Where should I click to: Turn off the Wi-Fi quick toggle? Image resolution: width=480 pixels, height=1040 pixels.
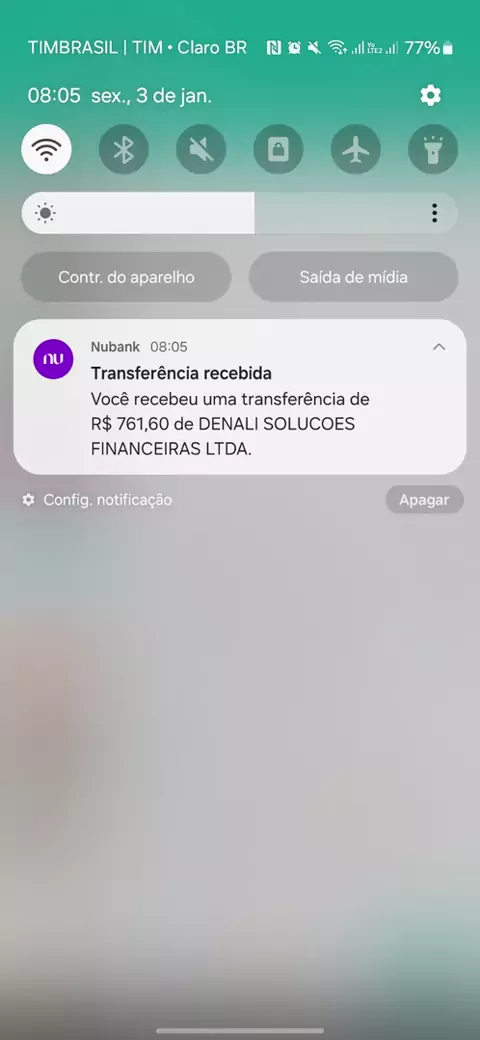pyautogui.click(x=46, y=149)
